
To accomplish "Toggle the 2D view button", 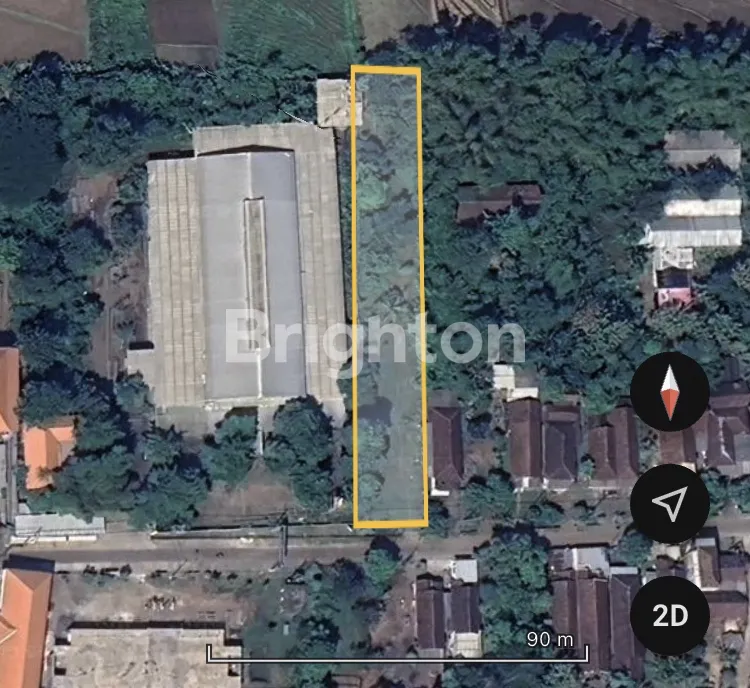I will (670, 616).
